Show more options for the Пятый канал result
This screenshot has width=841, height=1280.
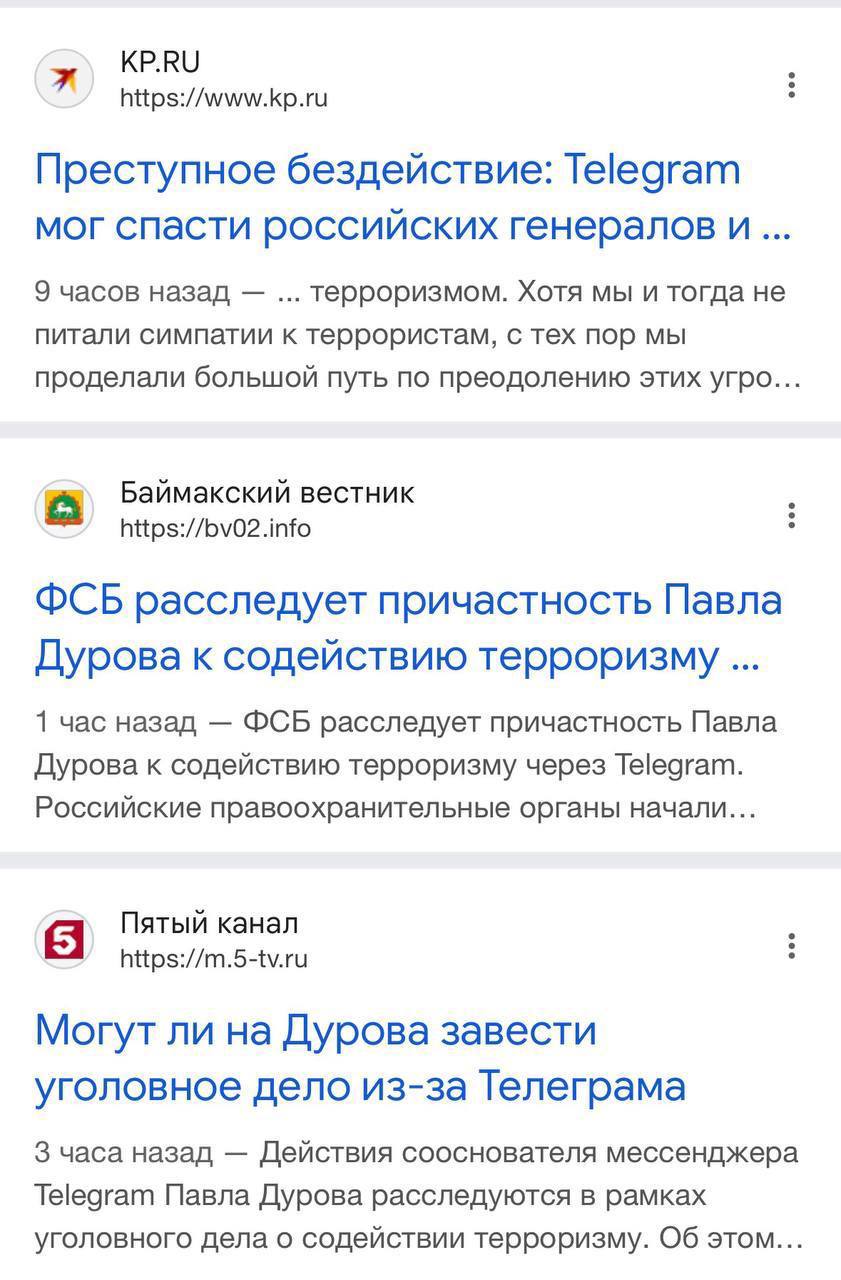pyautogui.click(x=791, y=945)
